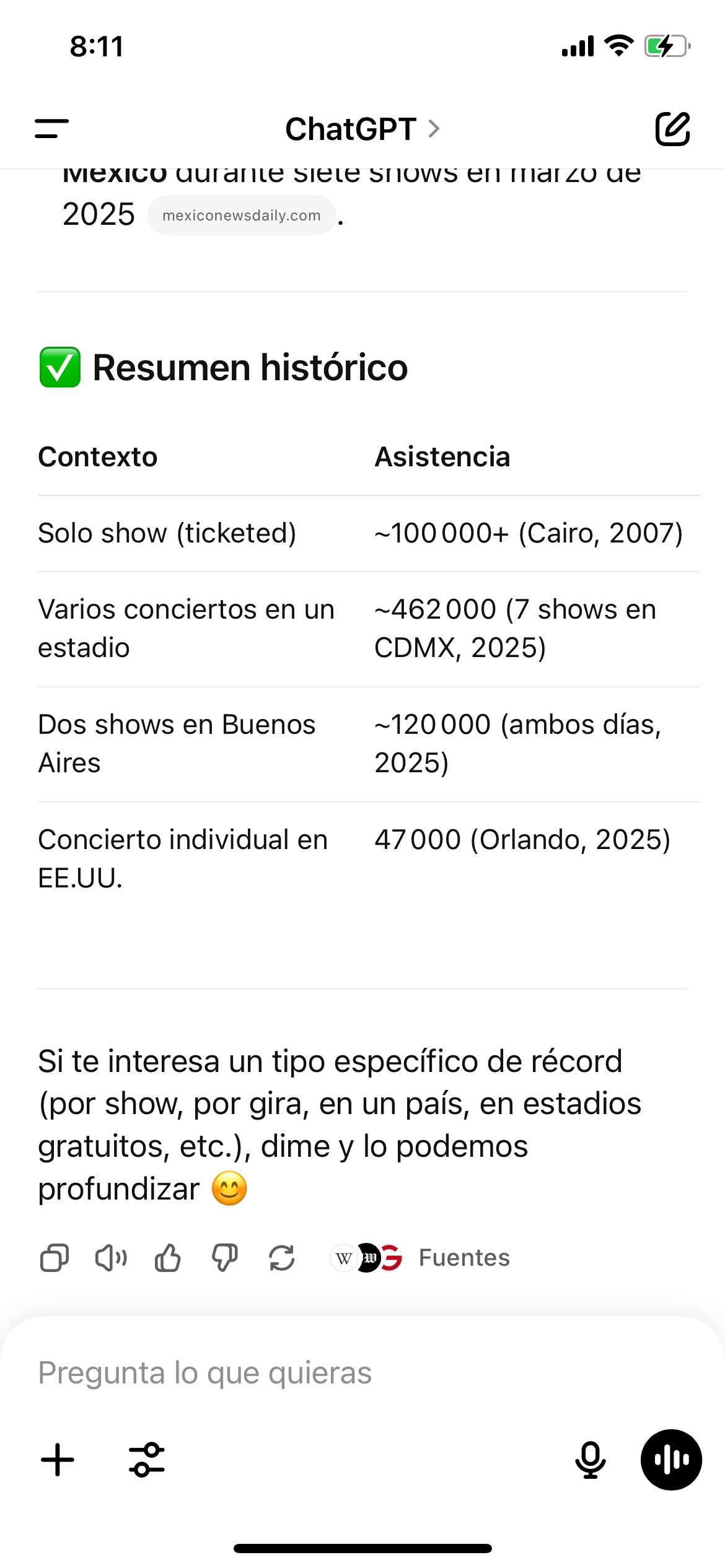Give the response a thumbs down
Viewport: 725px width, 1568px height.
(x=225, y=1258)
